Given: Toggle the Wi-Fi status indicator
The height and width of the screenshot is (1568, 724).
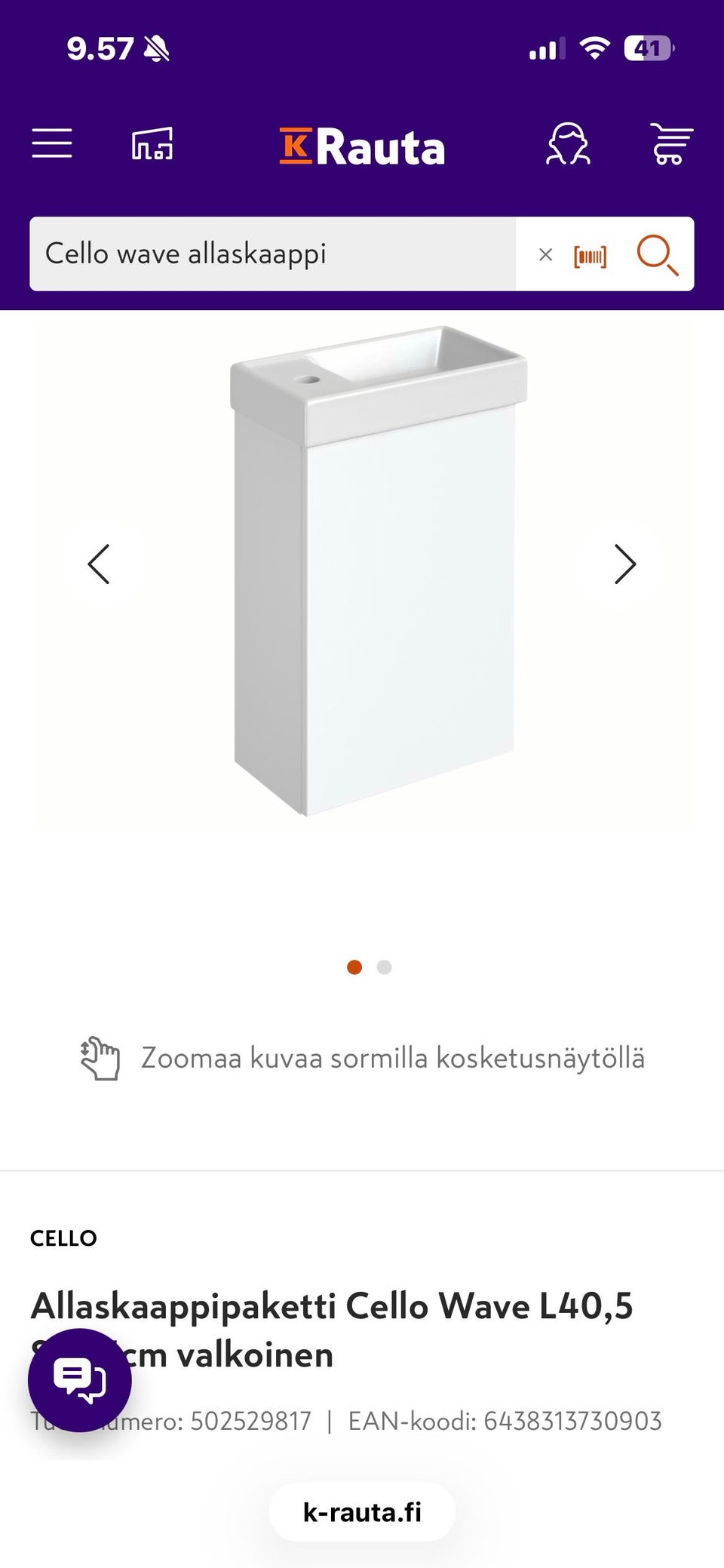Looking at the screenshot, I should pyautogui.click(x=594, y=48).
